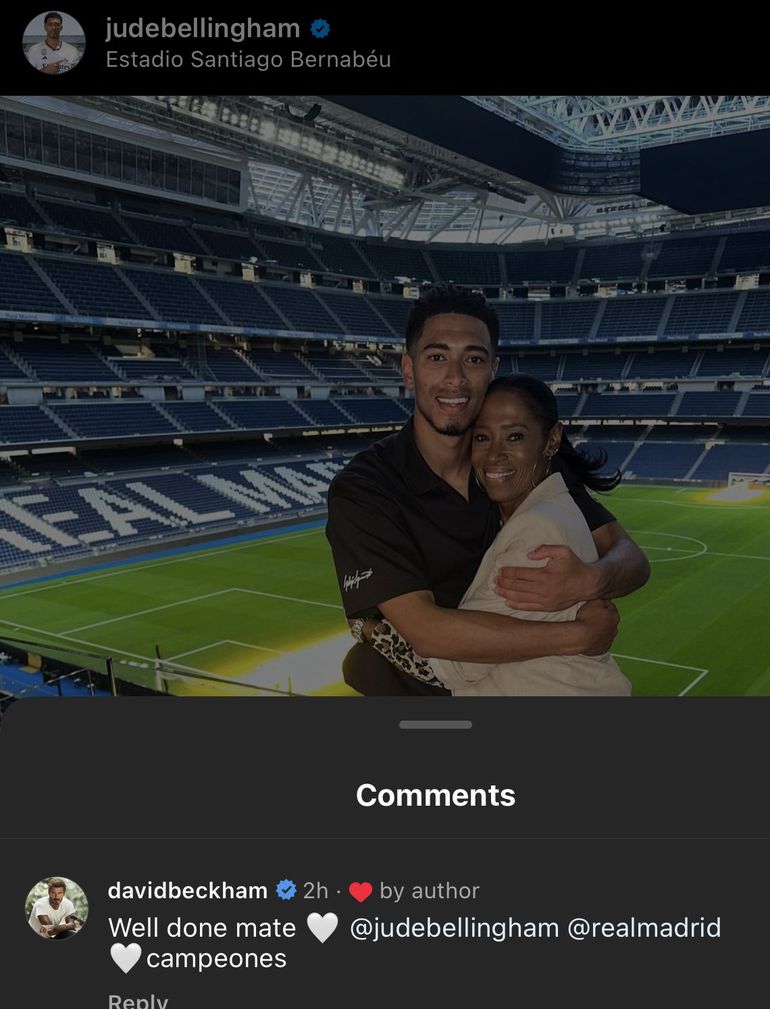Screen dimensions: 770x1009
Task: Open the Estadio Santiago Bernabéu location
Action: (248, 60)
